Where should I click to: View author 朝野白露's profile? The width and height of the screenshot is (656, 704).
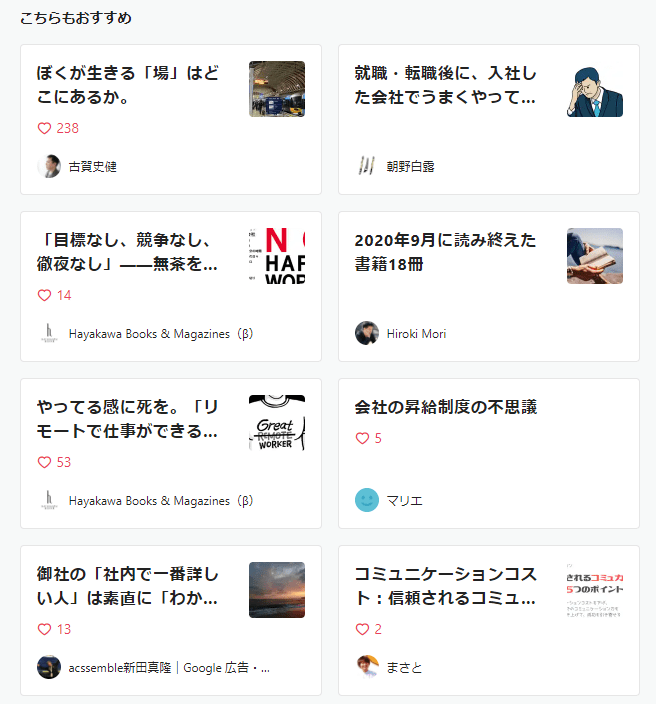coord(410,167)
